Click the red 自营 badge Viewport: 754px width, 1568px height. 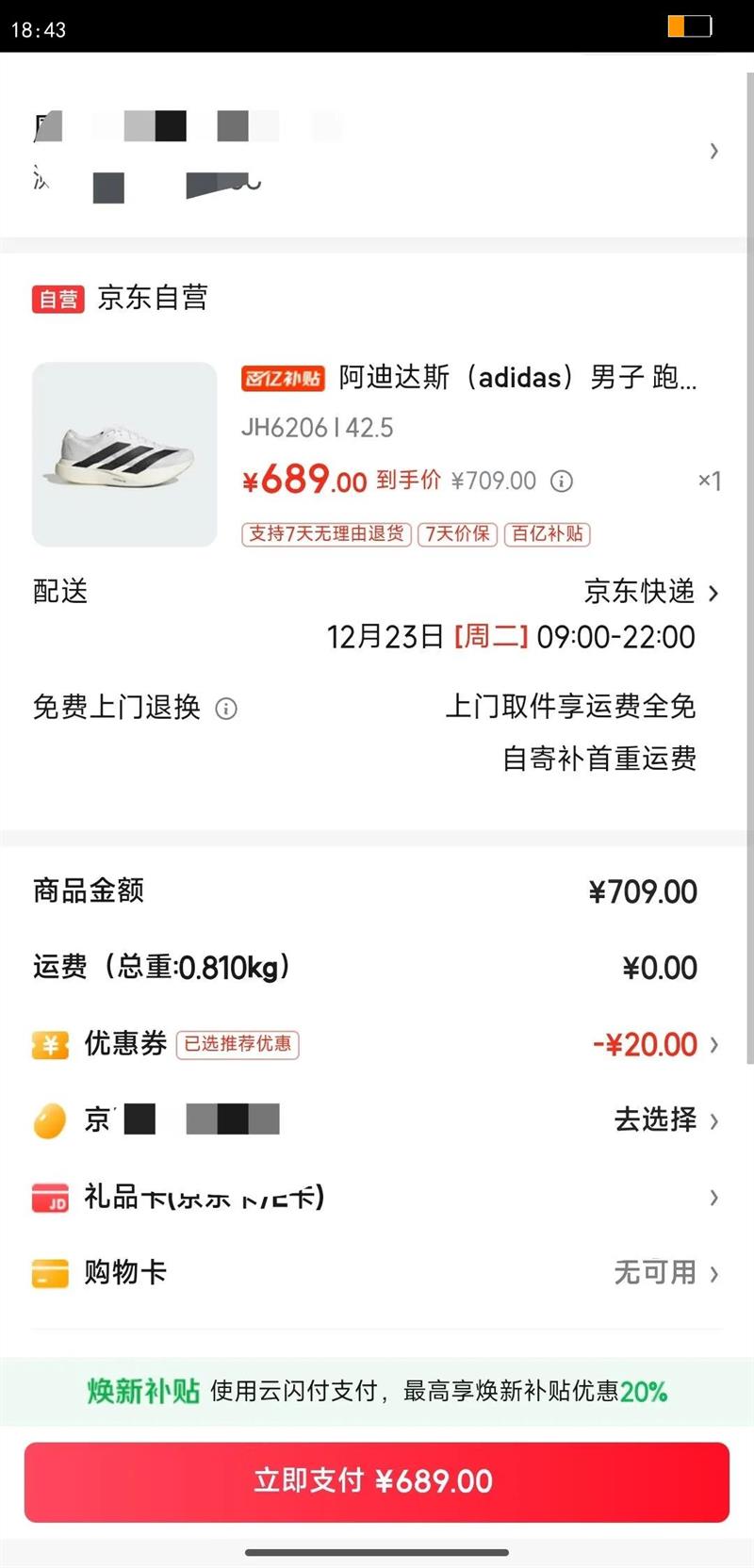(57, 299)
